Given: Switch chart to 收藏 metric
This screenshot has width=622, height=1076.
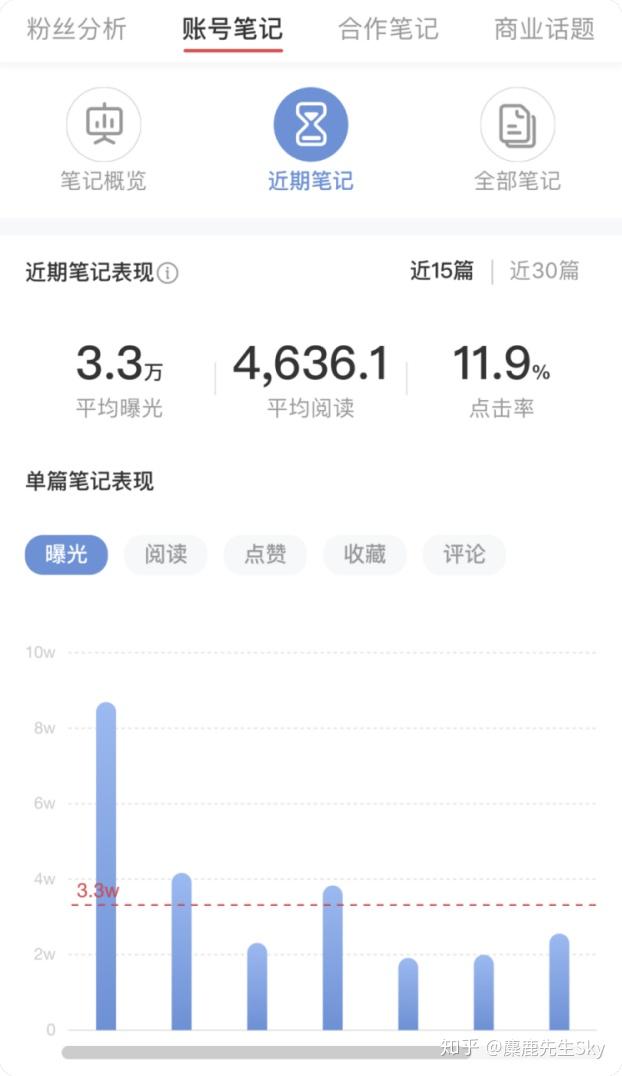Looking at the screenshot, I should click(365, 554).
